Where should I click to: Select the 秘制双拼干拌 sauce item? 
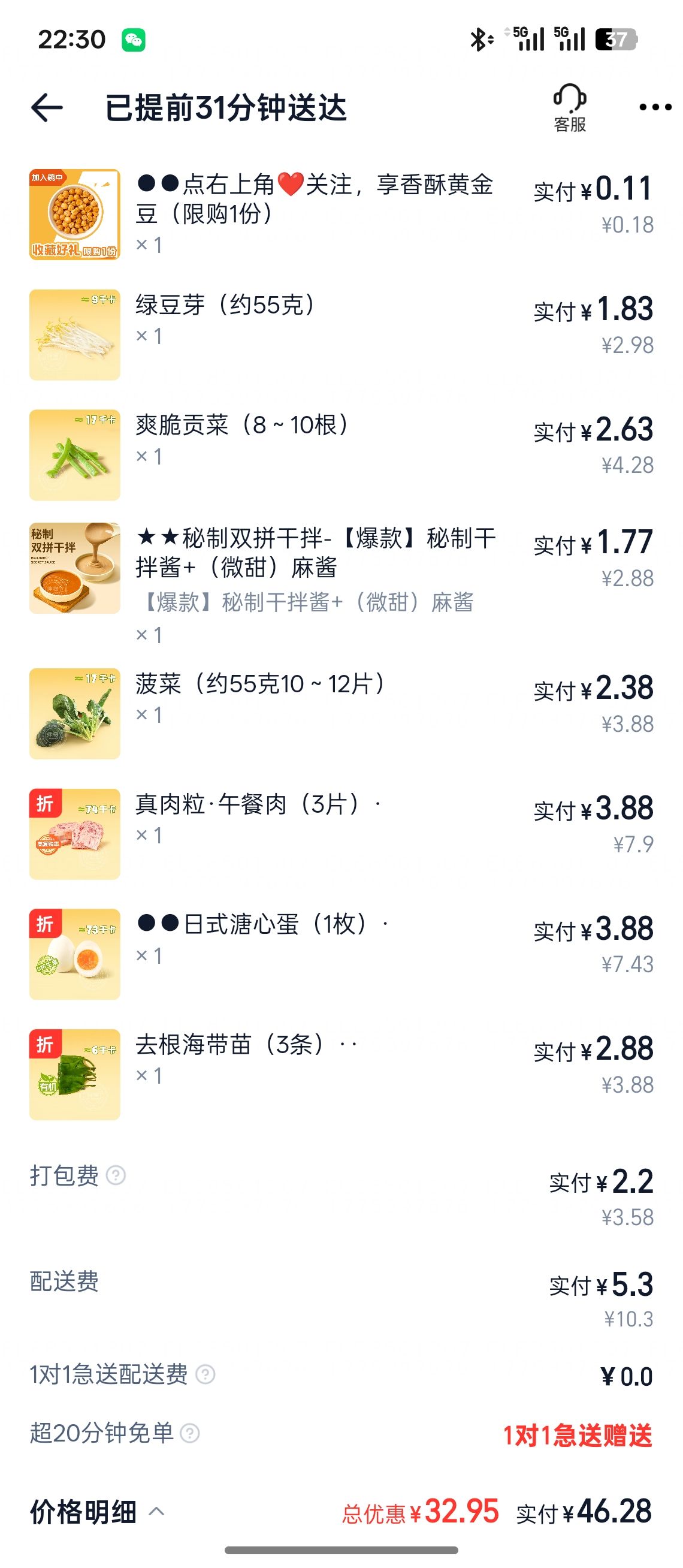315,553
